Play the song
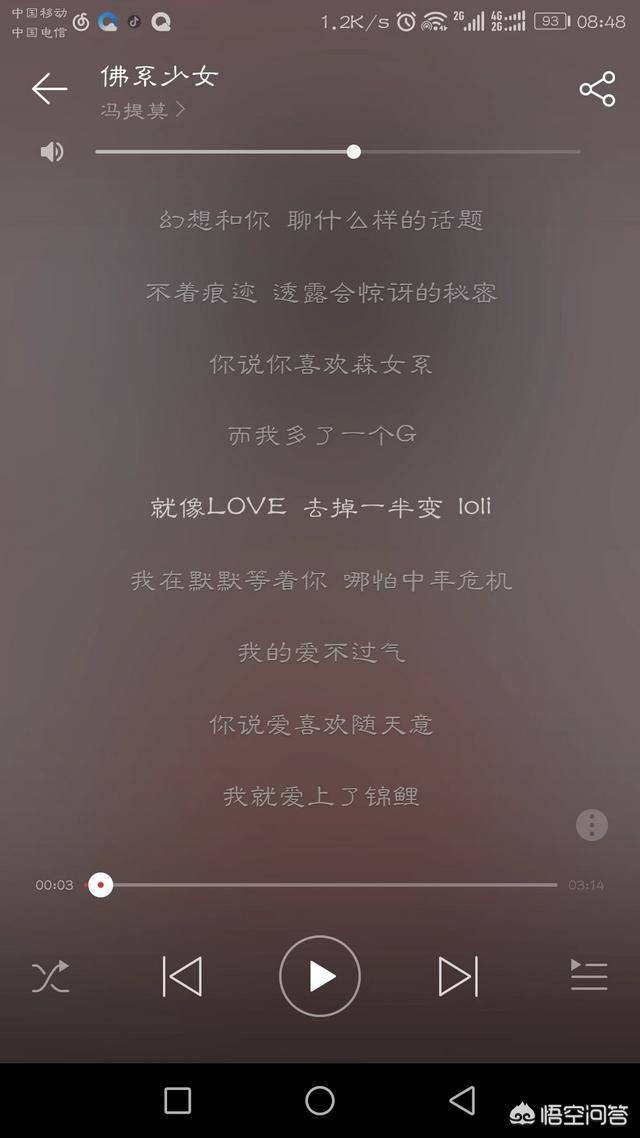640x1138 pixels. click(x=320, y=976)
